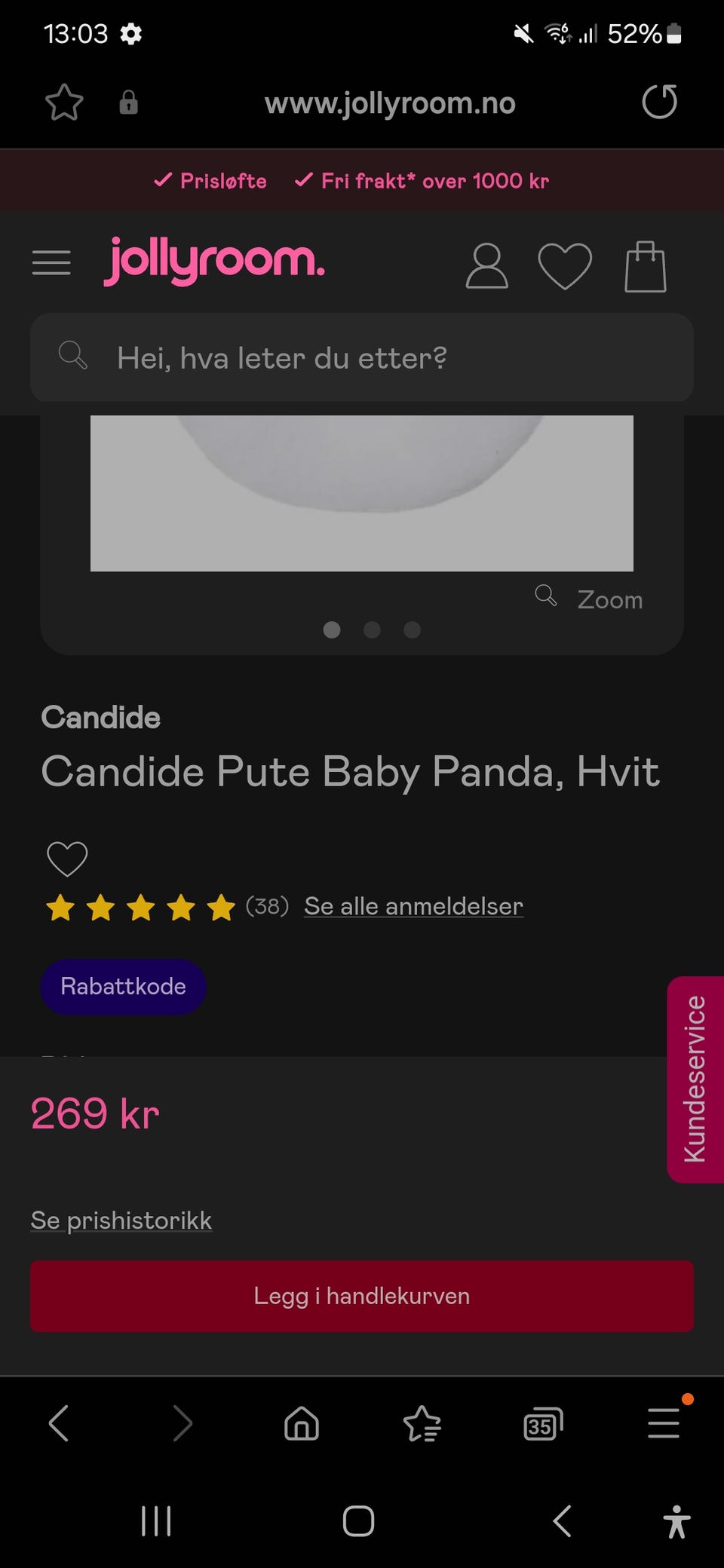Click the Jollyroom logo
This screenshot has height=1568, width=724.
215,261
